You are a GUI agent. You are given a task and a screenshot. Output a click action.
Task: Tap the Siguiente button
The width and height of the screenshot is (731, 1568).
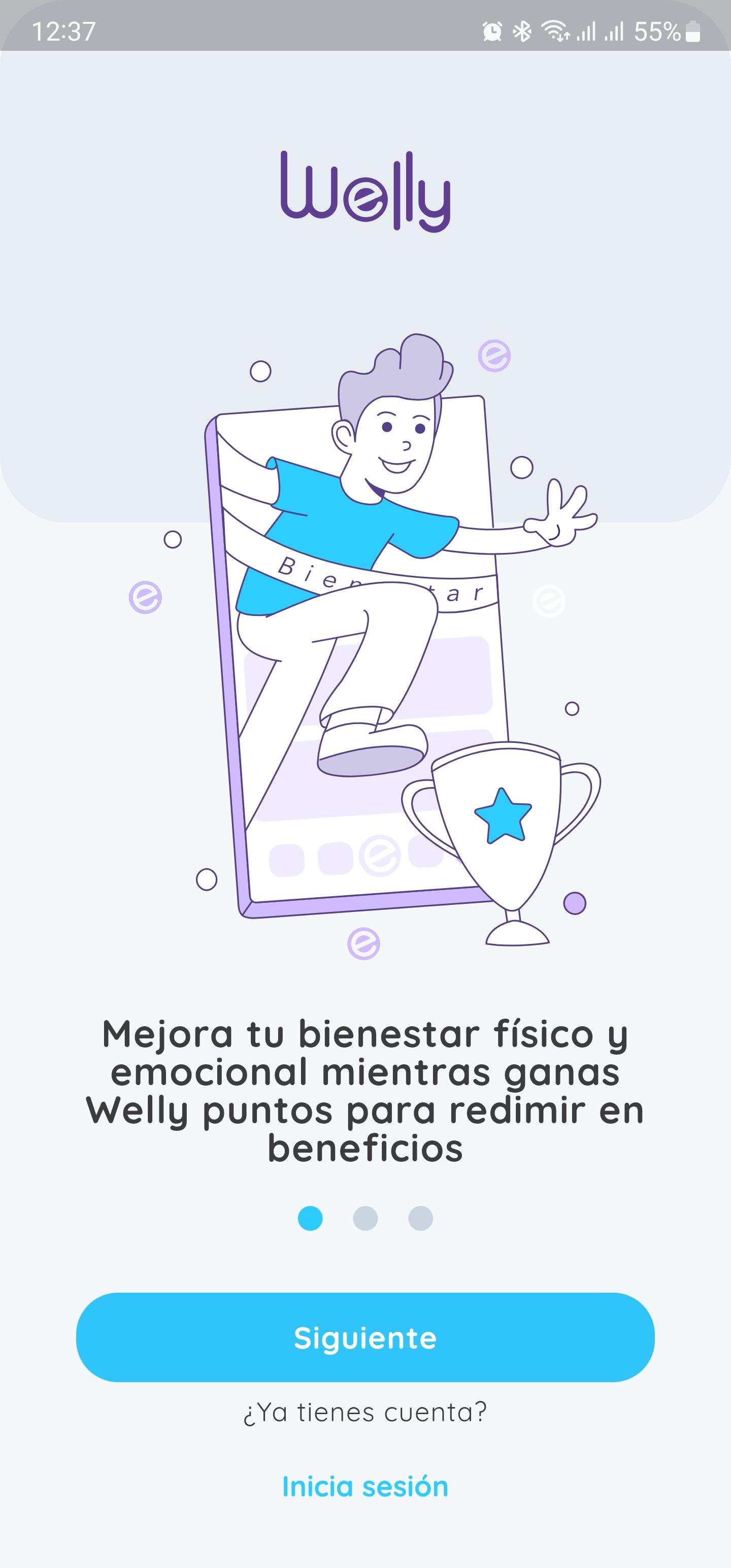coord(365,1337)
